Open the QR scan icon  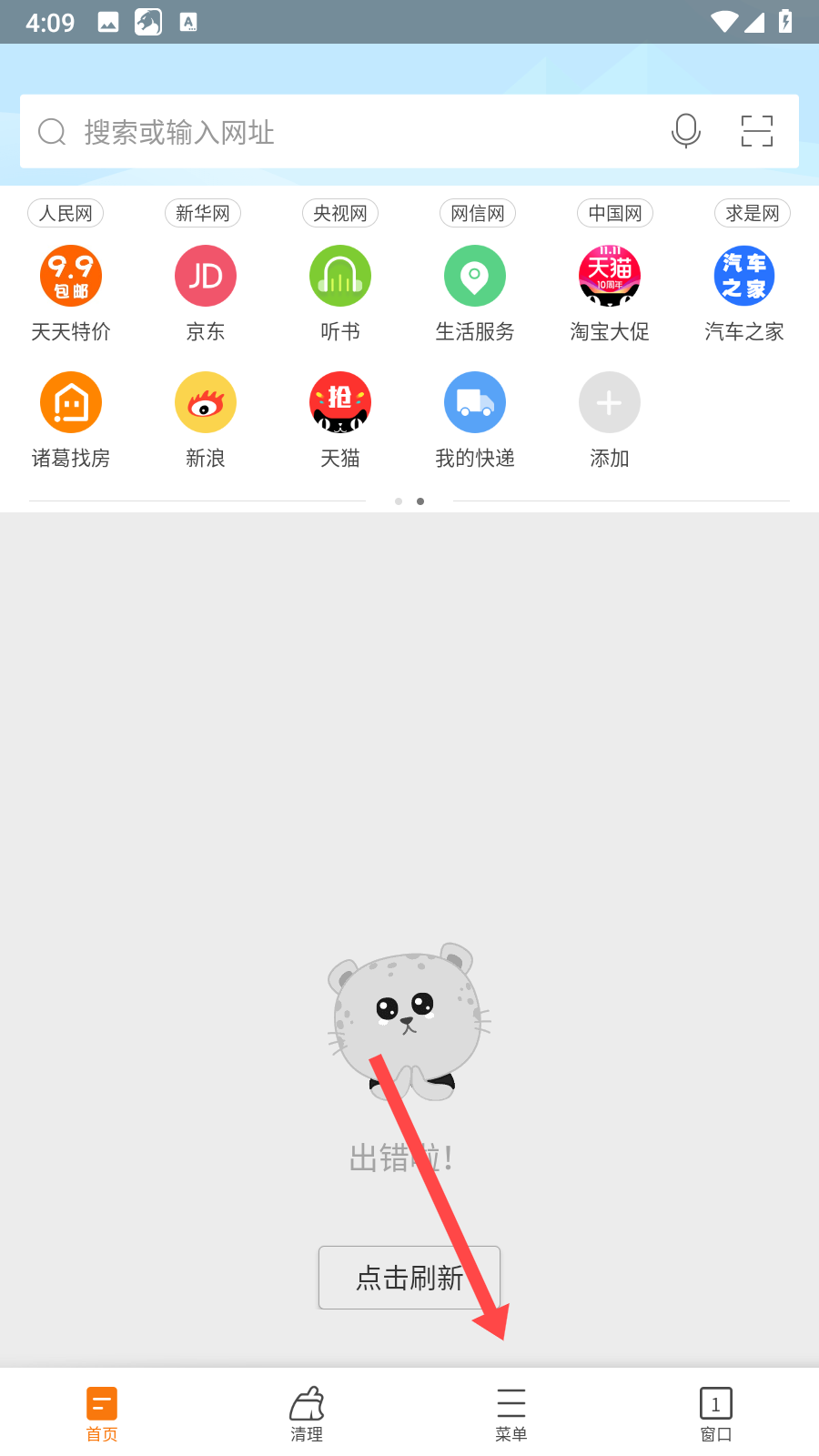pyautogui.click(x=756, y=131)
